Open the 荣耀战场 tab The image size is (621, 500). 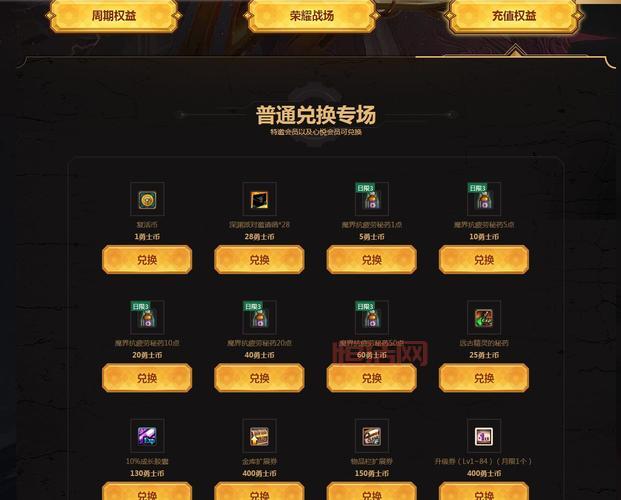312,16
